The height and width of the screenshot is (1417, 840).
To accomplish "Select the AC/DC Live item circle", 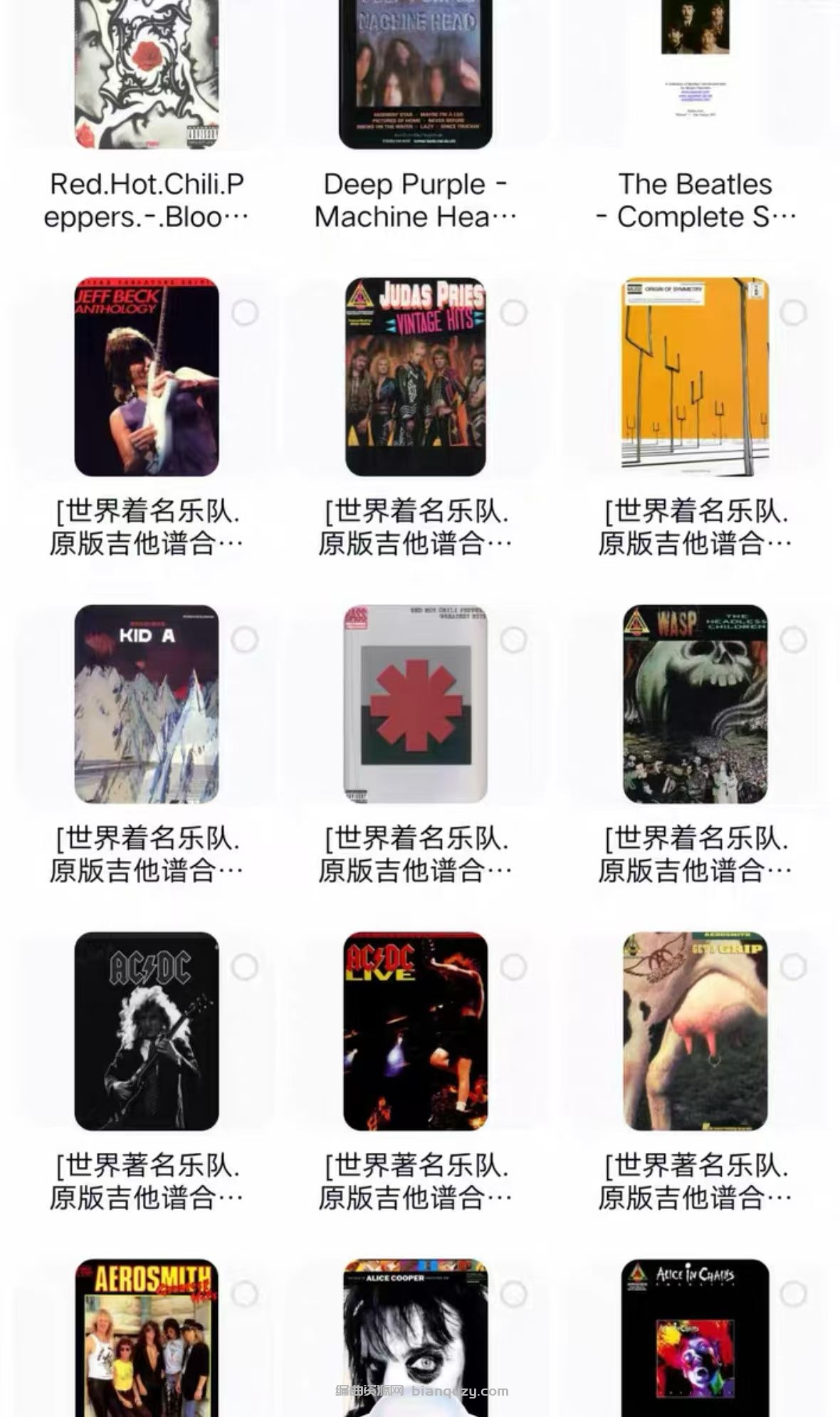I will click(x=513, y=967).
